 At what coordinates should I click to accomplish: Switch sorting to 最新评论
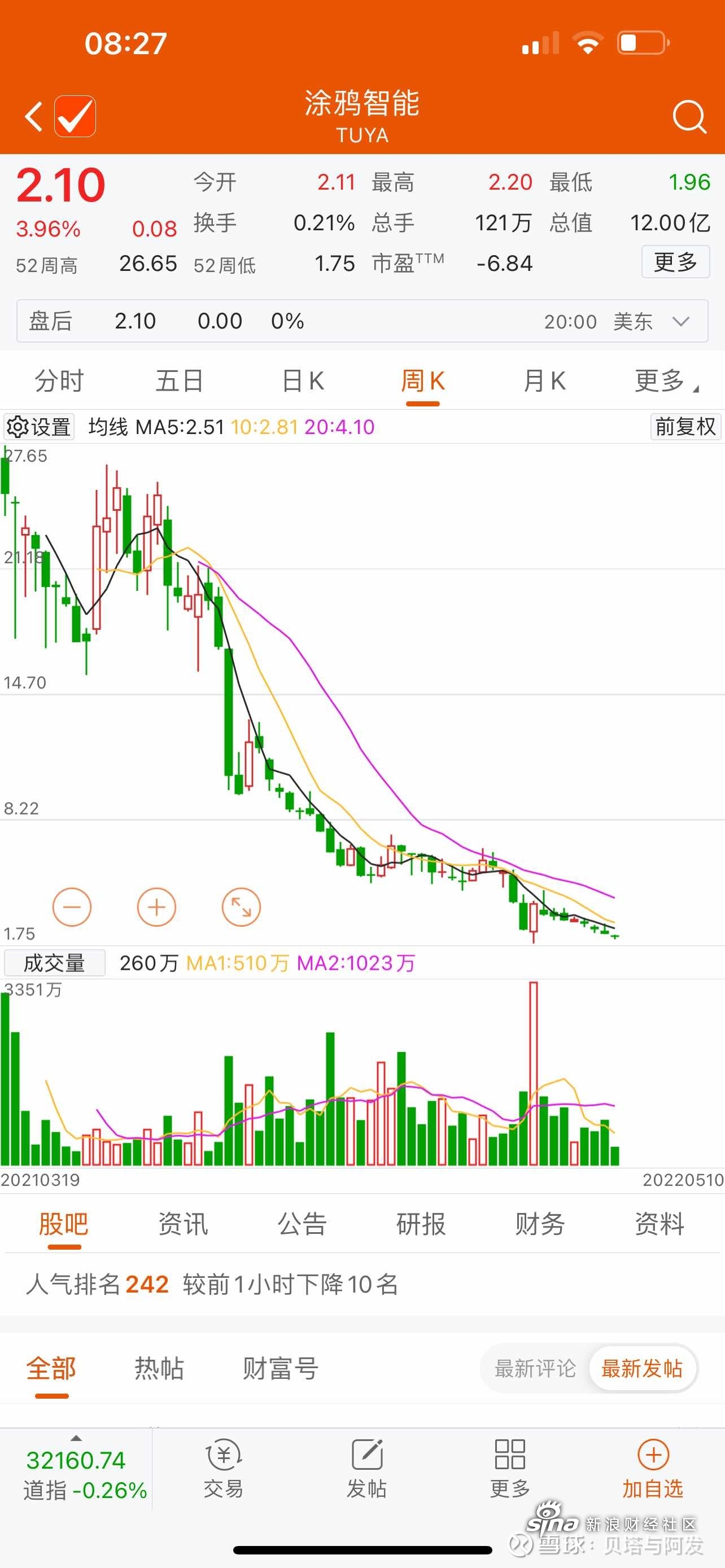pos(535,1369)
